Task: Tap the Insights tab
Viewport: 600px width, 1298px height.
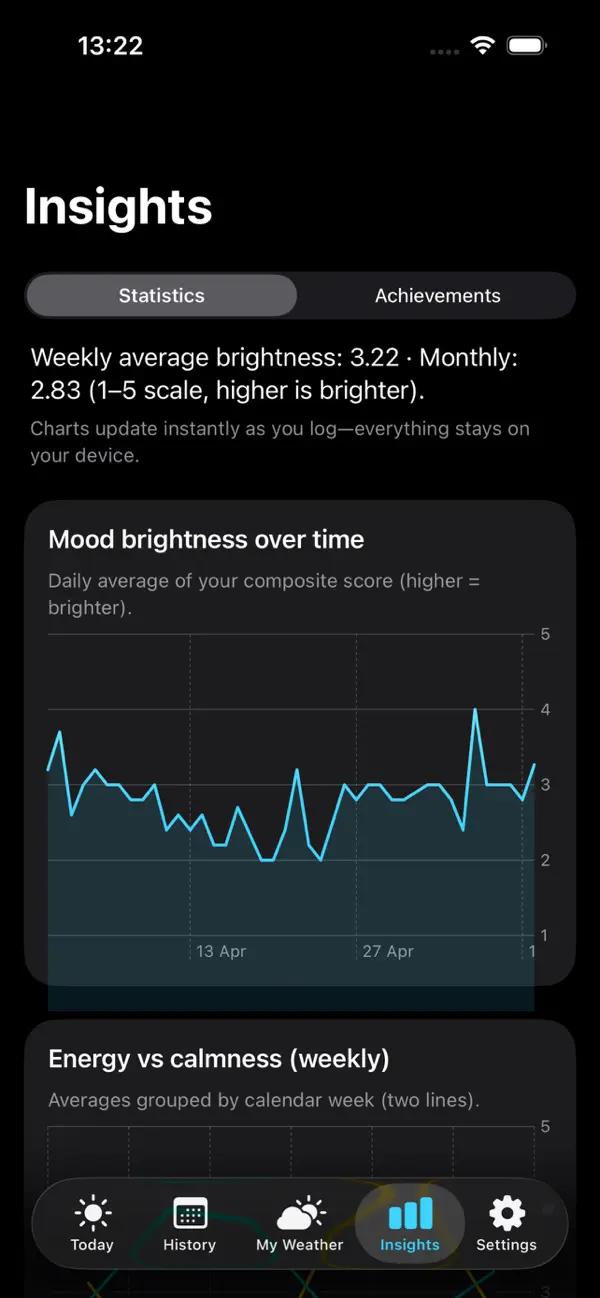Action: click(409, 1224)
